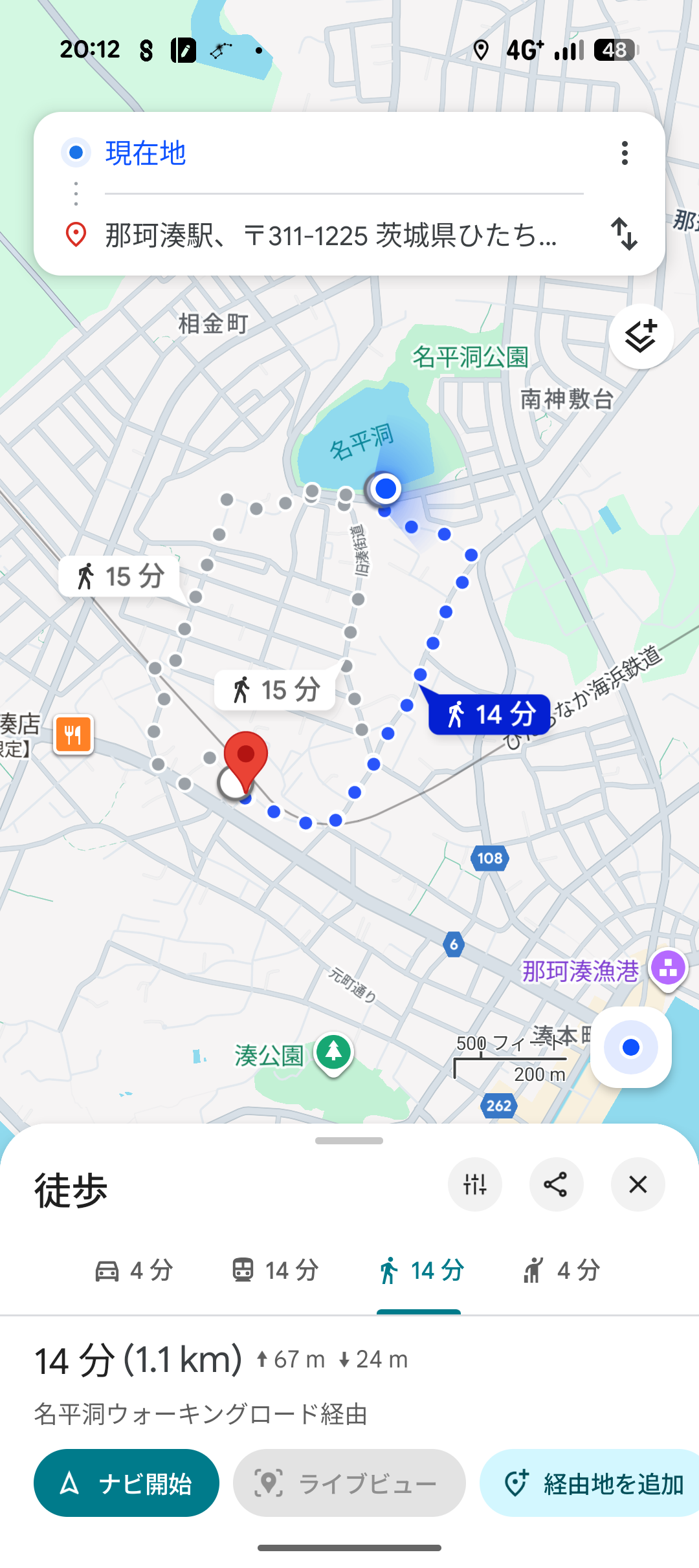The width and height of the screenshot is (699, 1568).
Task: Open the 那珂湊漁港 place marker
Action: (668, 968)
